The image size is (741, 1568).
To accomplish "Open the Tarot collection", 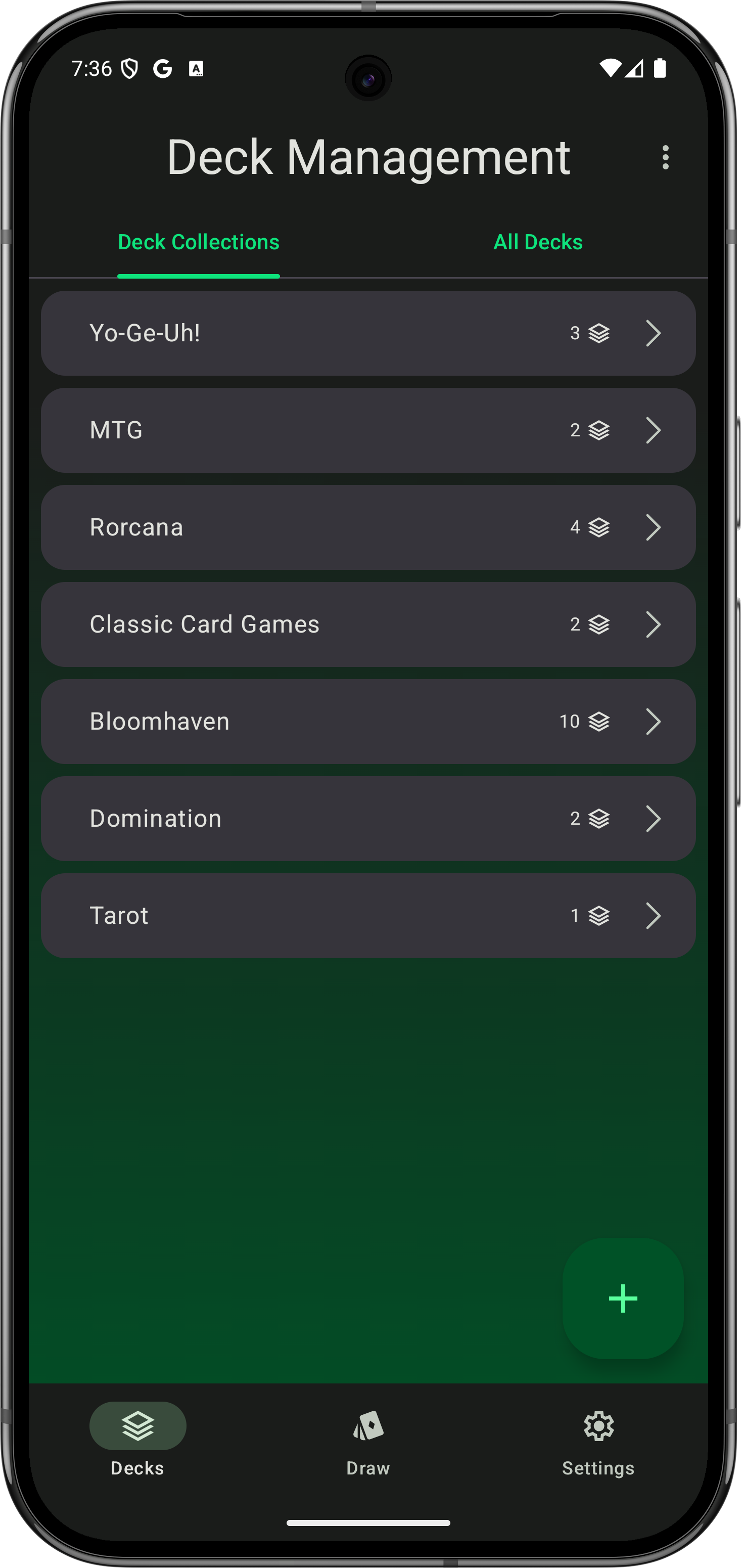I will coord(367,916).
